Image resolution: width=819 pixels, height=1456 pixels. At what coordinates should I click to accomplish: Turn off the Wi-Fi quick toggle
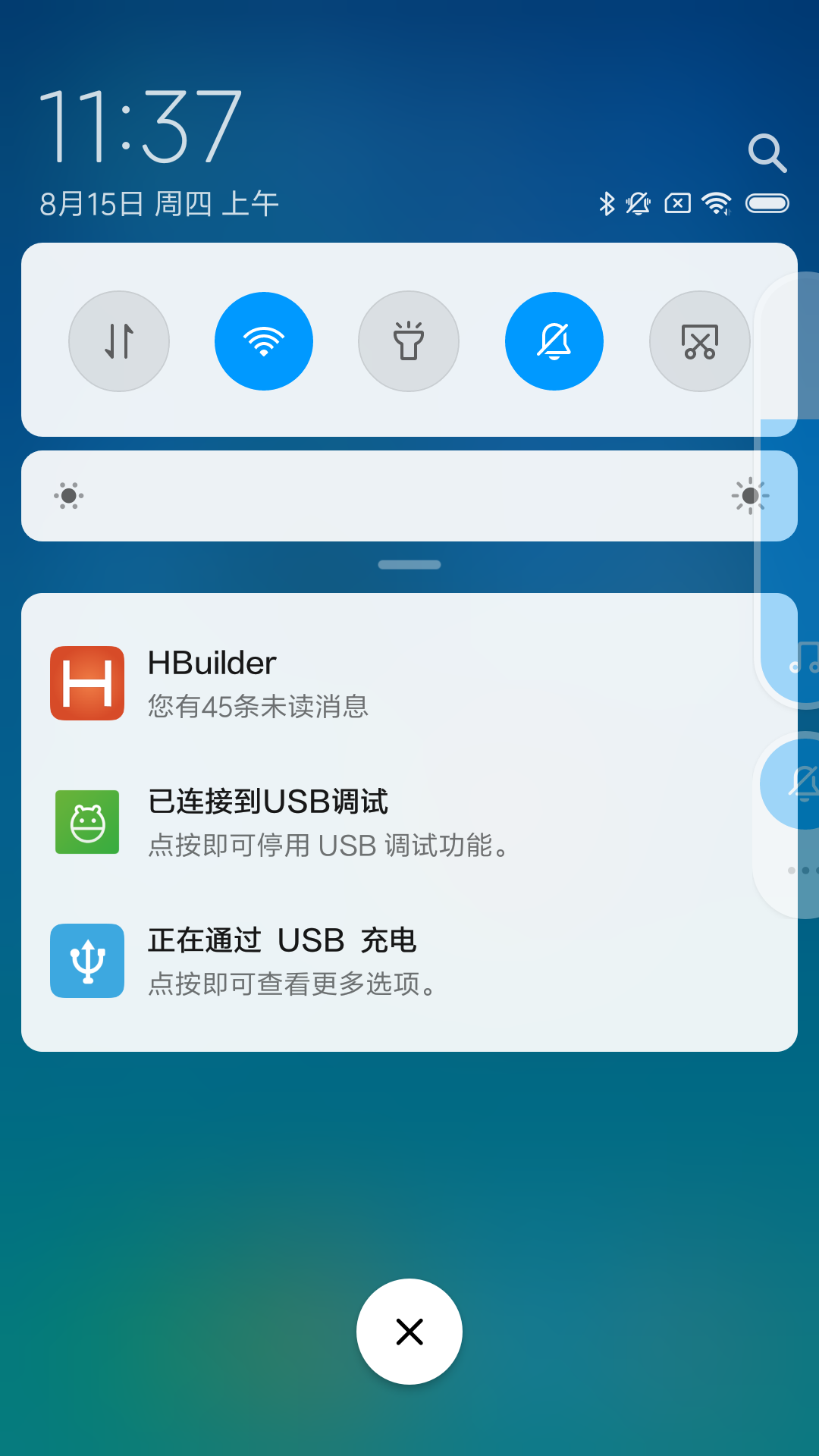pos(264,341)
